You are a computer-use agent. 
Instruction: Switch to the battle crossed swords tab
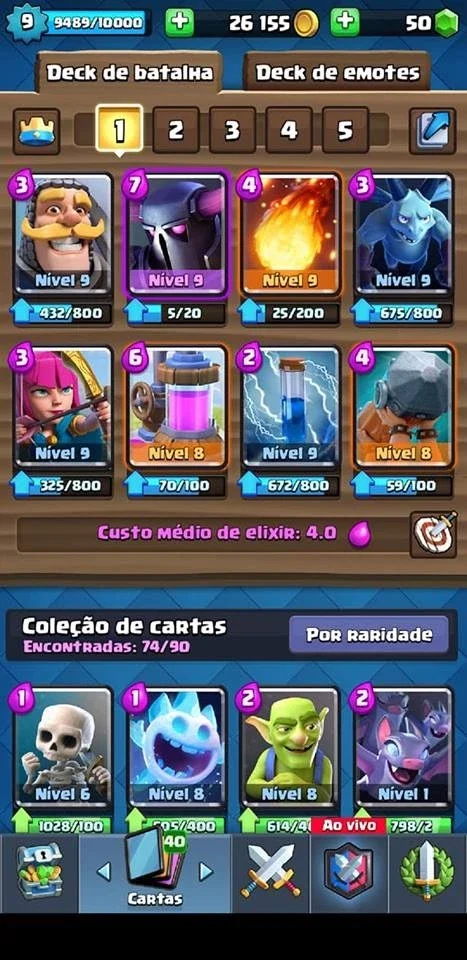[x=271, y=873]
